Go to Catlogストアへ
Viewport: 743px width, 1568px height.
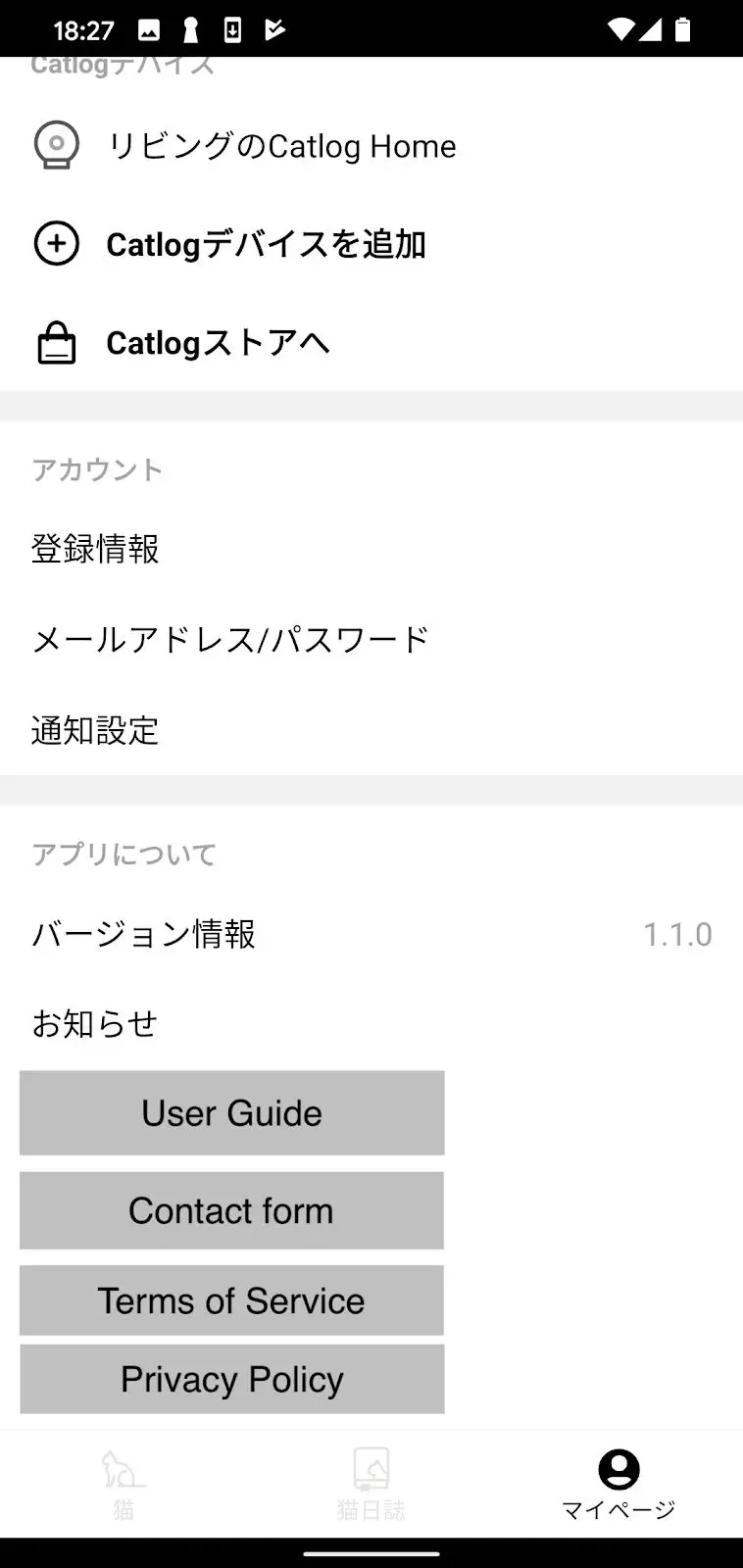click(x=218, y=343)
